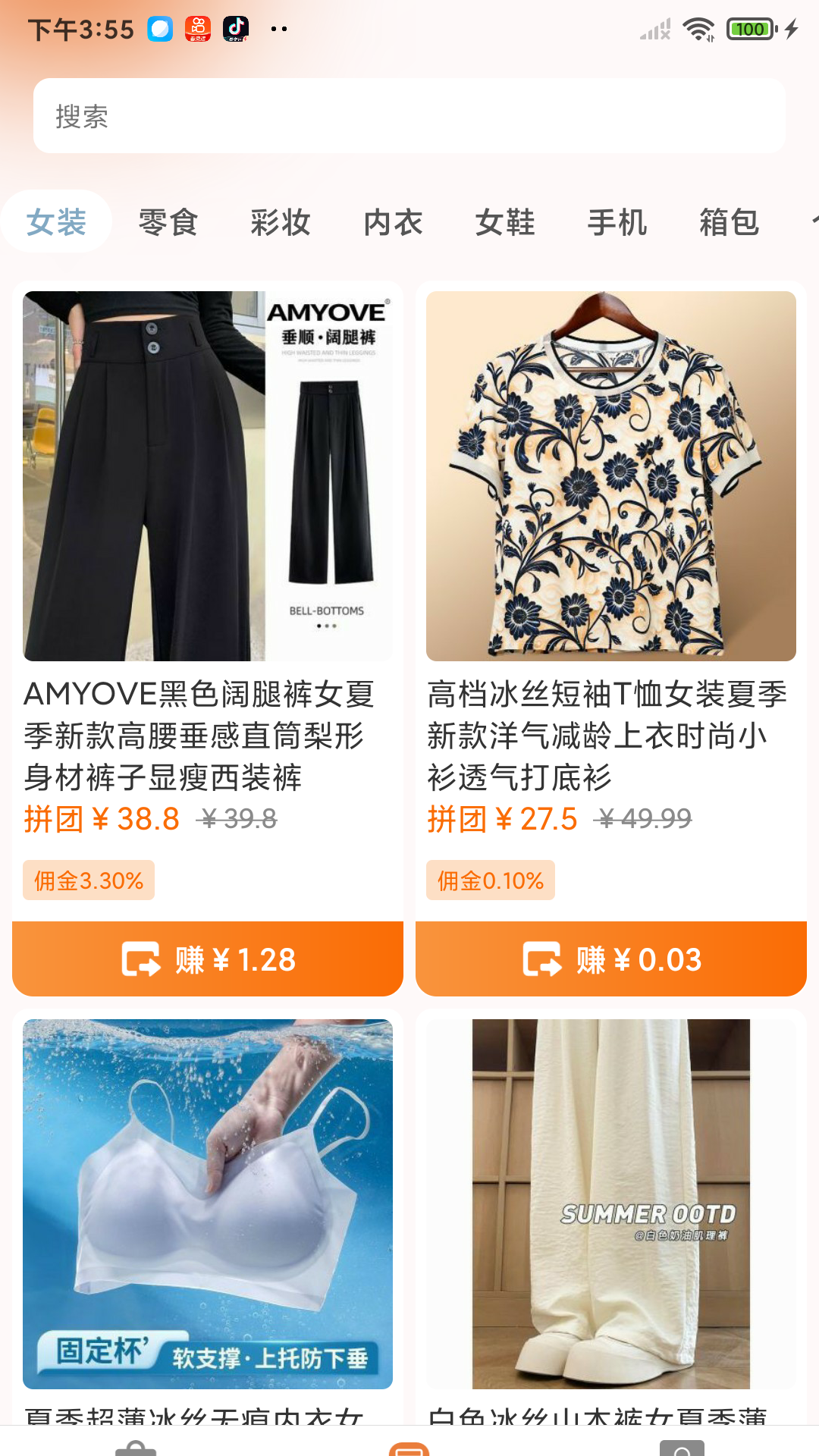
Task: Open the 箱包 category tab
Action: click(x=730, y=222)
